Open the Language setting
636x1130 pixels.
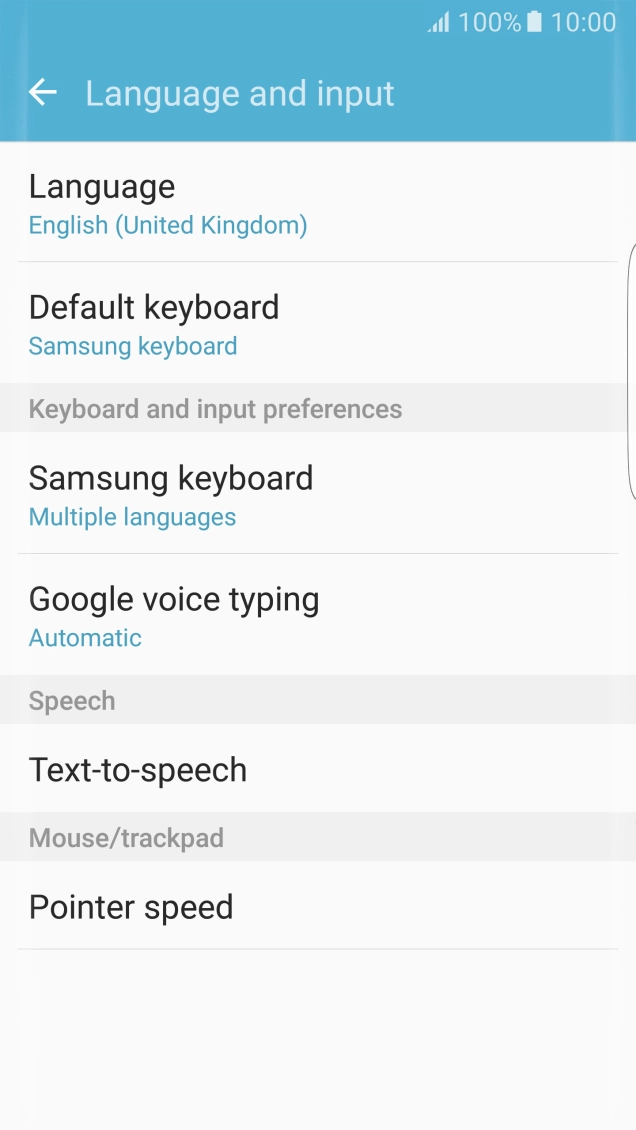(x=318, y=202)
